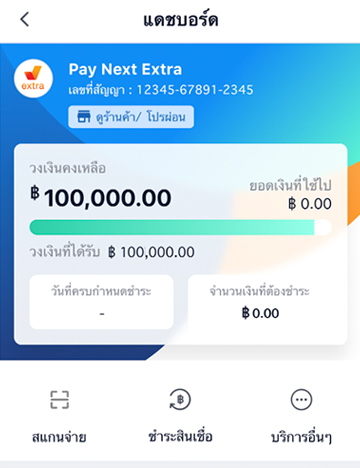Go back using the top arrow
This screenshot has height=468, width=360.
click(x=25, y=19)
